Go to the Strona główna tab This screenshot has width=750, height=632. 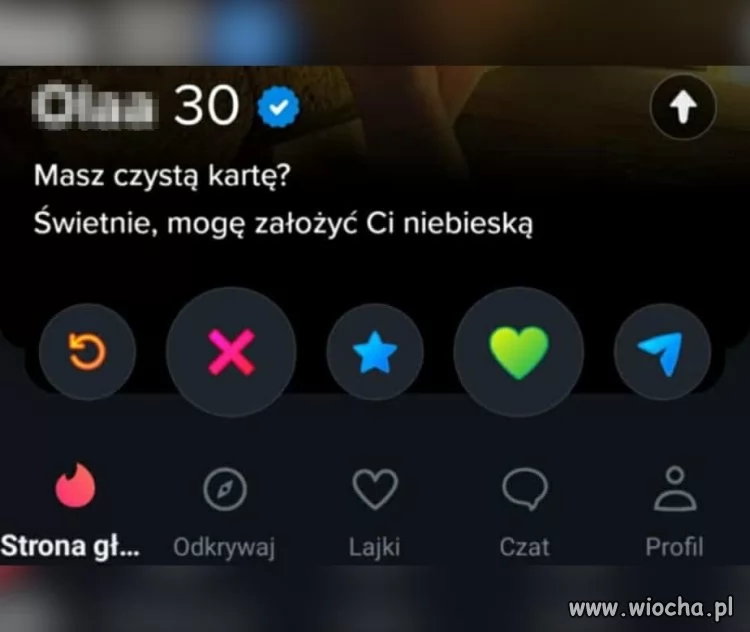pos(70,510)
